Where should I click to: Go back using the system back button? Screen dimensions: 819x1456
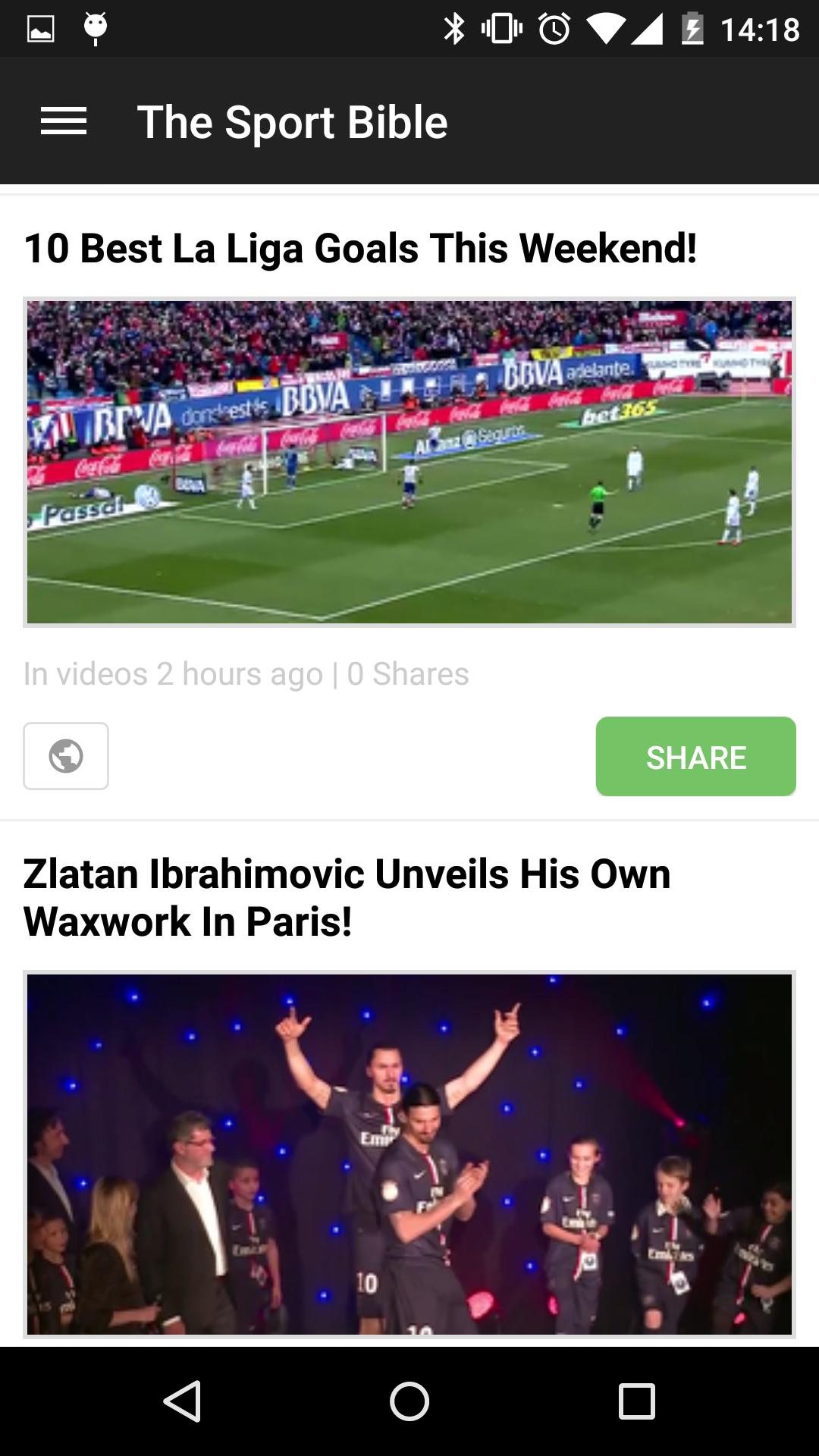(182, 1401)
